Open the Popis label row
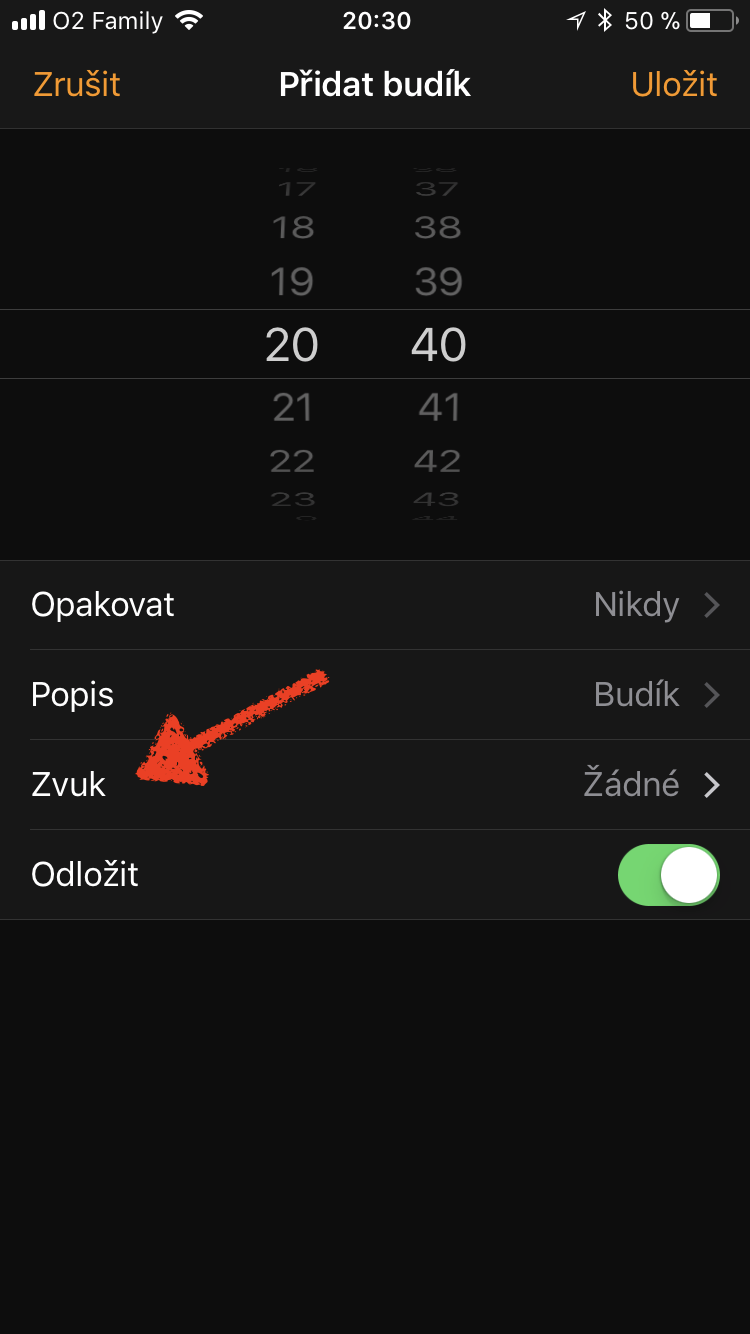750x1334 pixels. coord(375,695)
